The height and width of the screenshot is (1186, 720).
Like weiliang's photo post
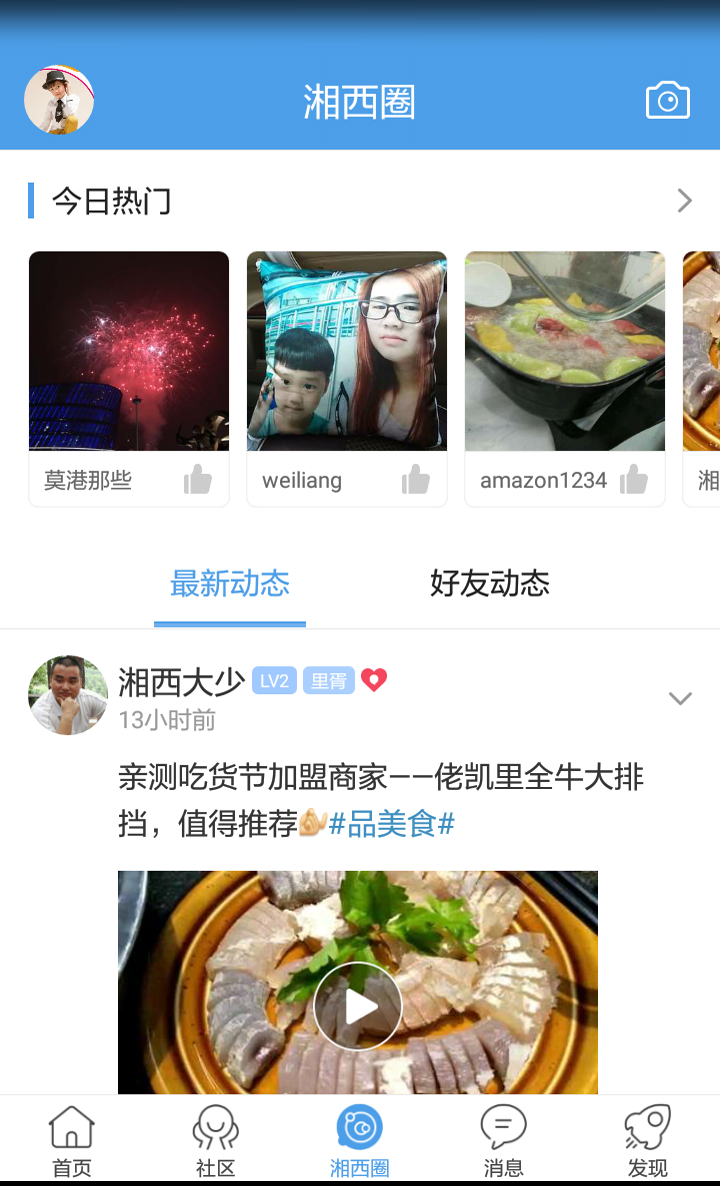coord(416,481)
